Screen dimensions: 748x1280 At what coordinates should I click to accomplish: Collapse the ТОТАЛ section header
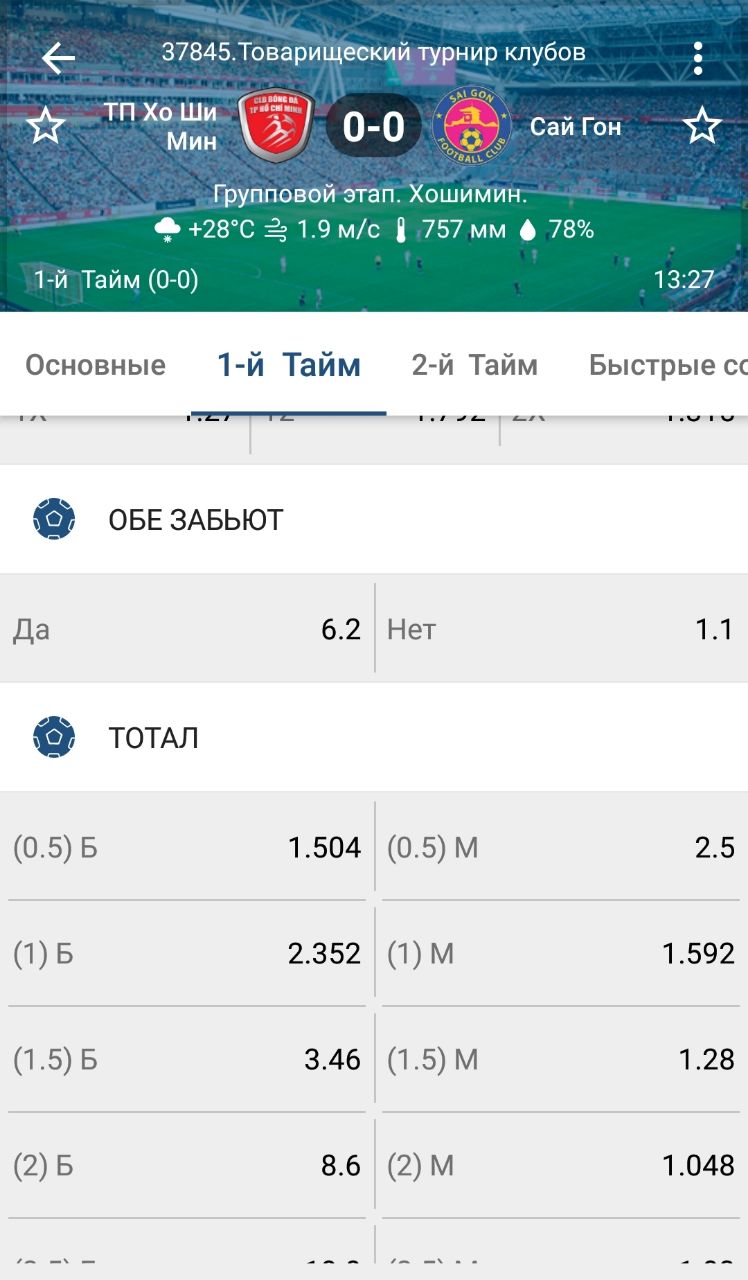pos(374,738)
